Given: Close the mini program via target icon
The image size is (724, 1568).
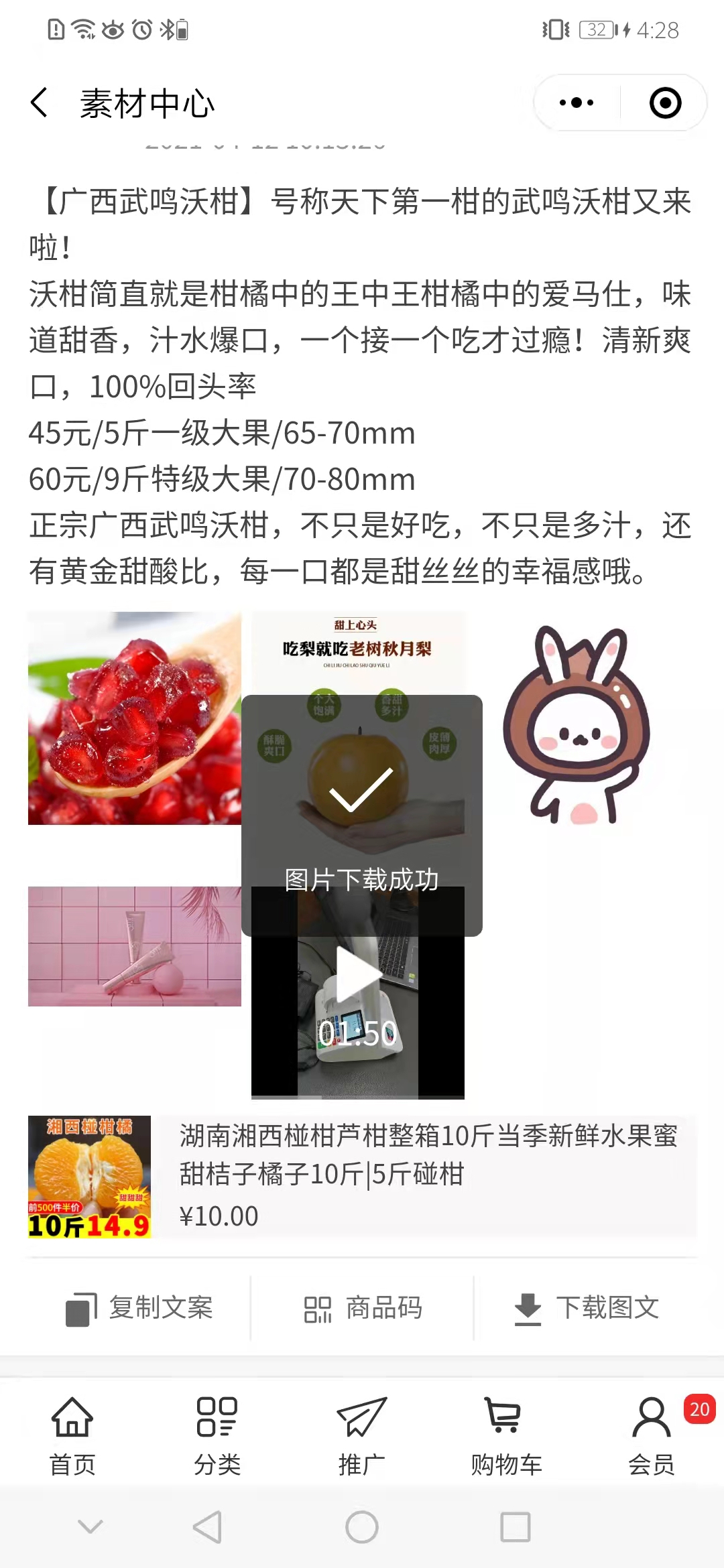Looking at the screenshot, I should [665, 103].
